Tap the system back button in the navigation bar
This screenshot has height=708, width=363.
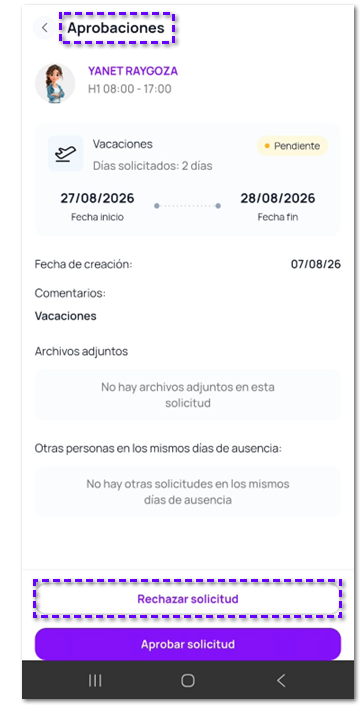281,680
